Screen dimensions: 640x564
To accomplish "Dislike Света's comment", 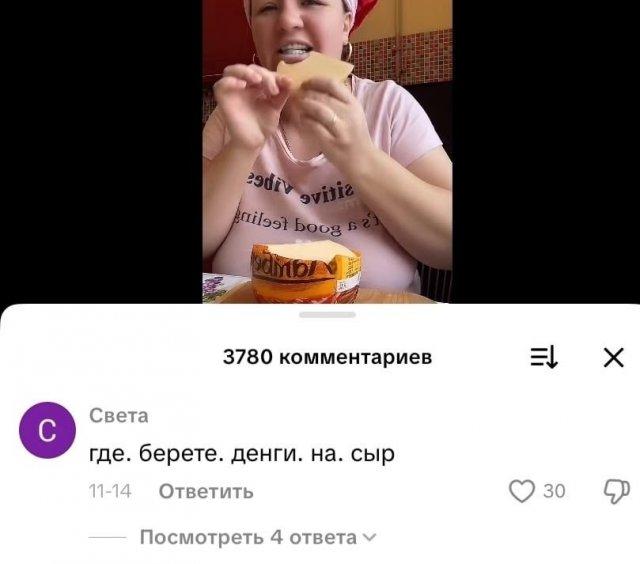I will (617, 490).
